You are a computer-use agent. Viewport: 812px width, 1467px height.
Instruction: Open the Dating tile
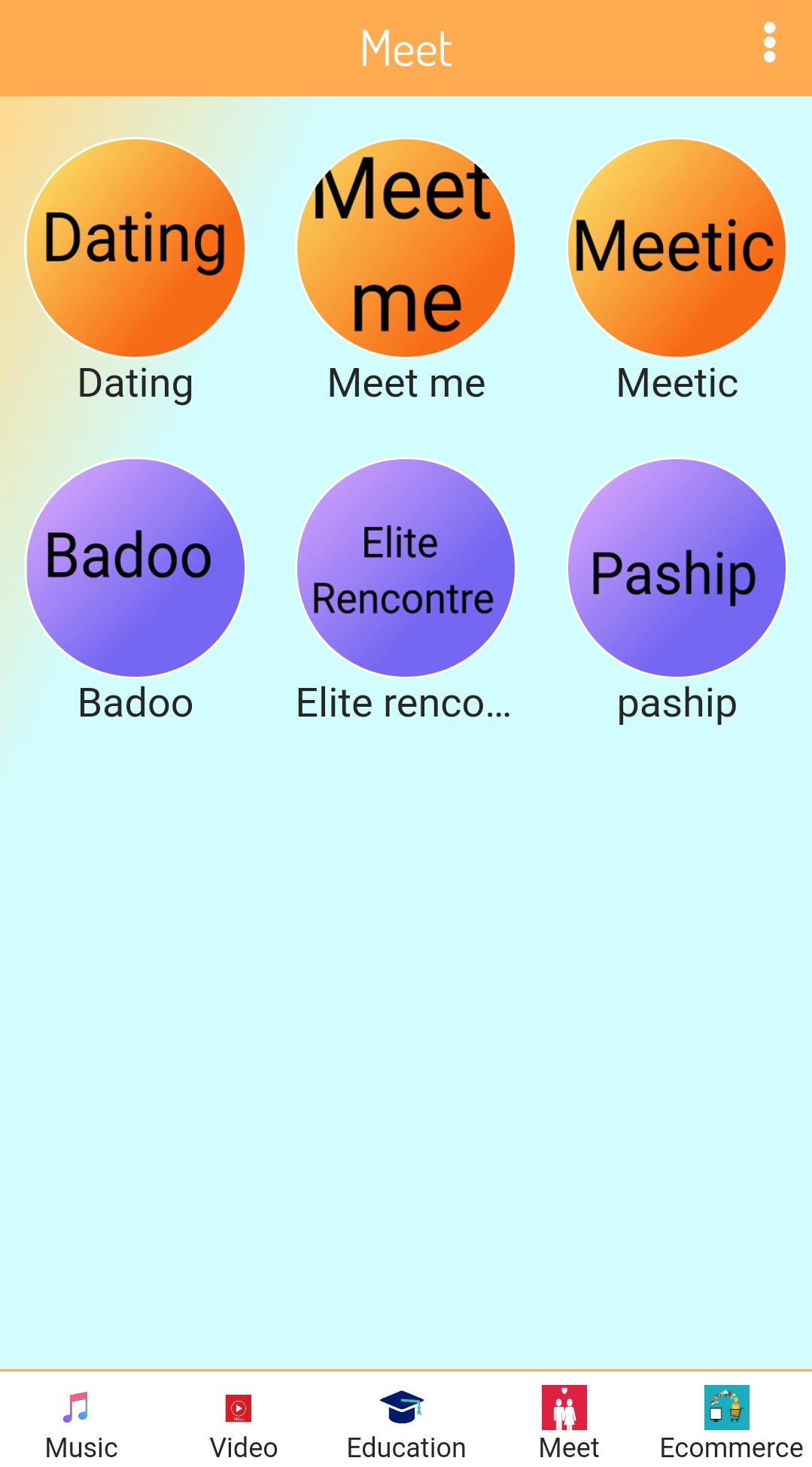click(135, 248)
